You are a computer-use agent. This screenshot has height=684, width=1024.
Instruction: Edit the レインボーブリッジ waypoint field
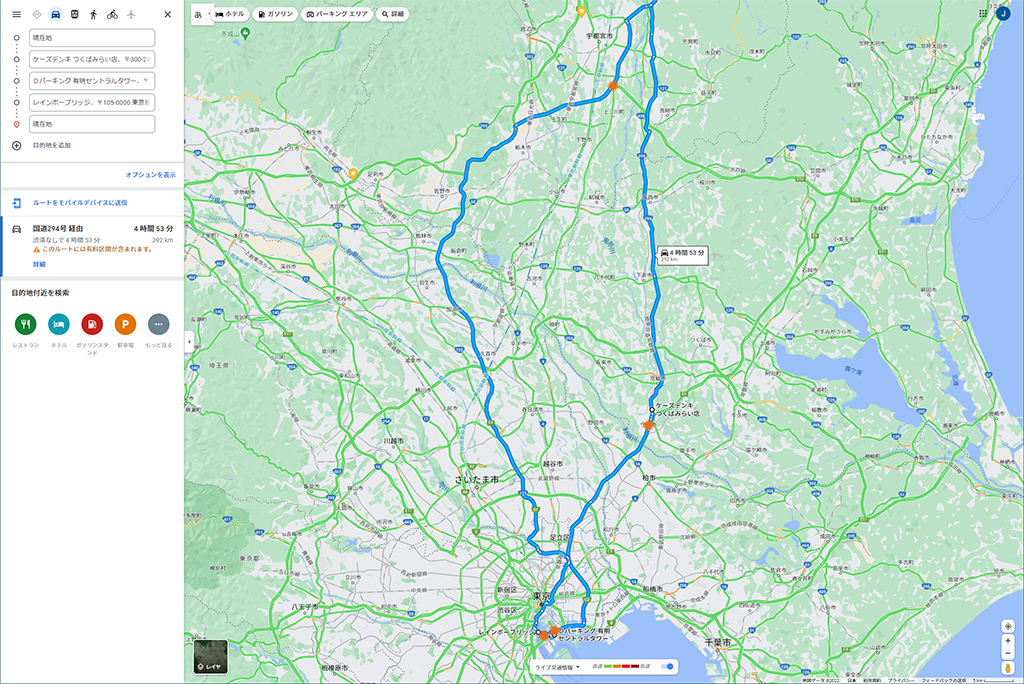coord(92,102)
